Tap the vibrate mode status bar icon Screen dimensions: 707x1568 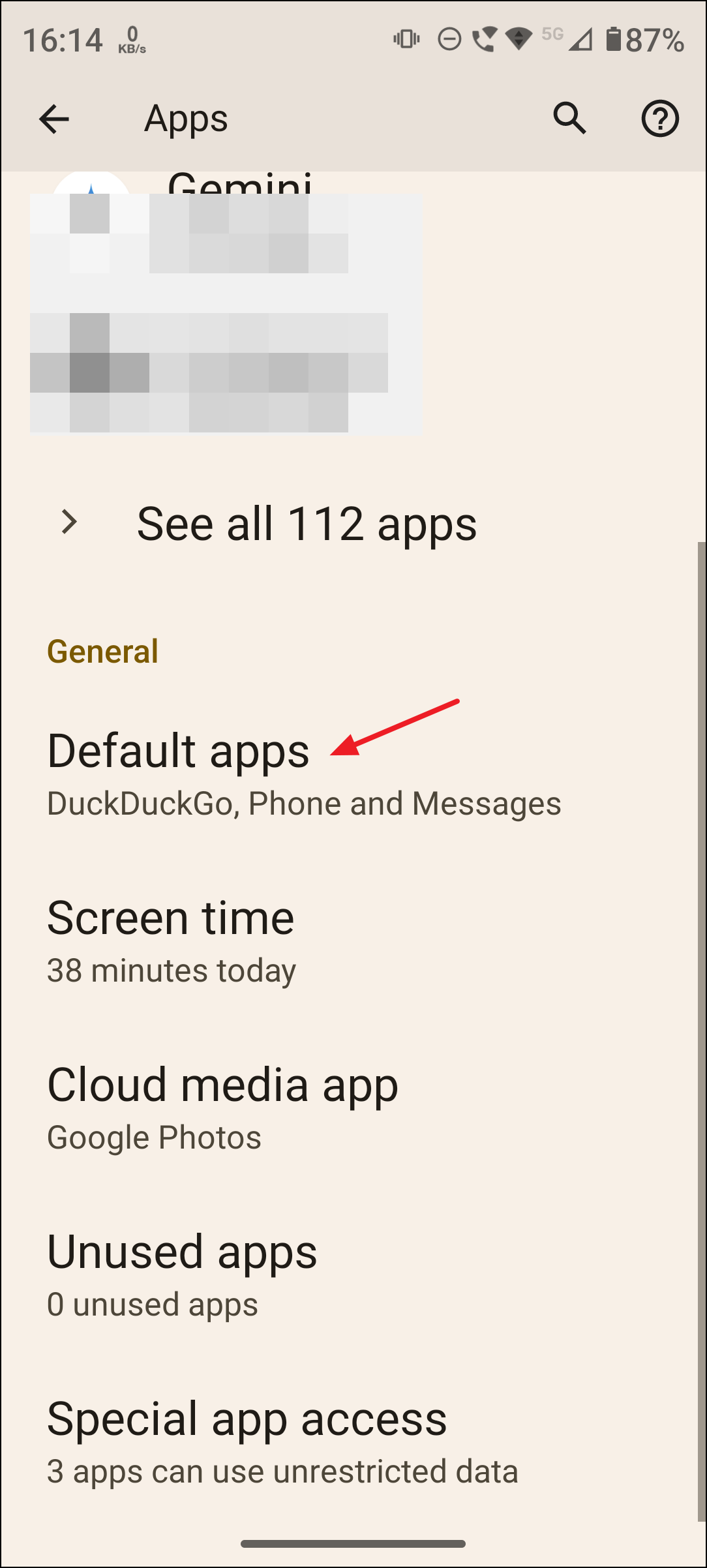point(406,39)
